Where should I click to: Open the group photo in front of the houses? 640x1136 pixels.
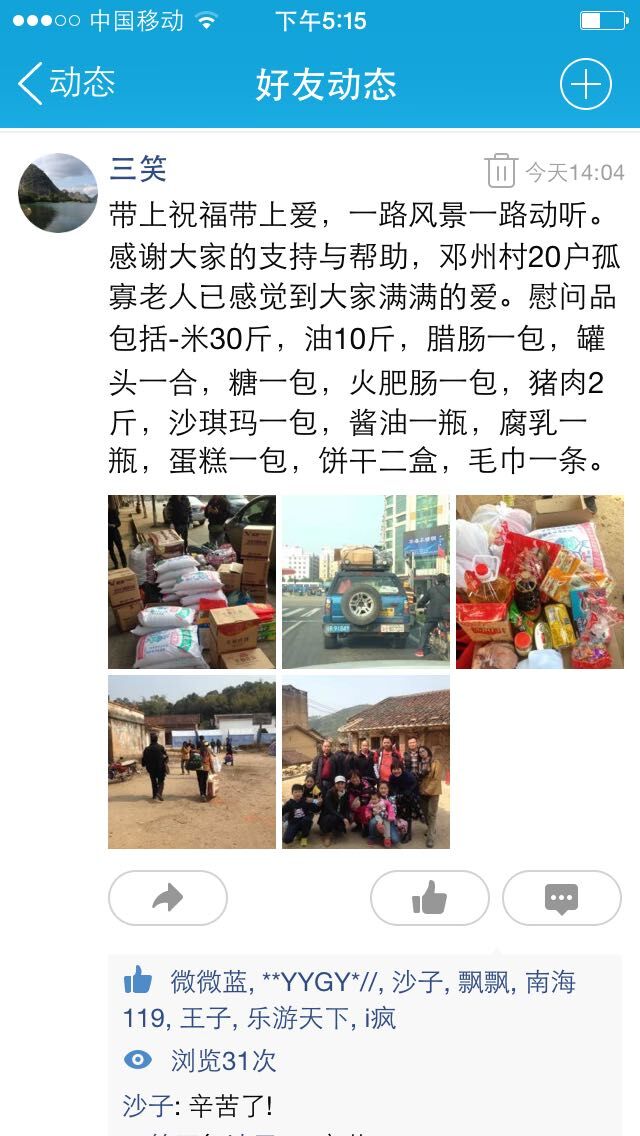[366, 762]
